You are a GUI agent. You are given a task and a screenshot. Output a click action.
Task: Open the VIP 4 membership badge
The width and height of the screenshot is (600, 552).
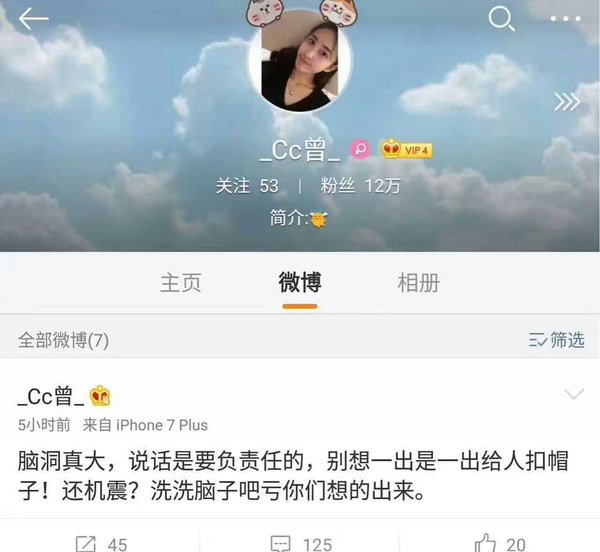pos(405,150)
